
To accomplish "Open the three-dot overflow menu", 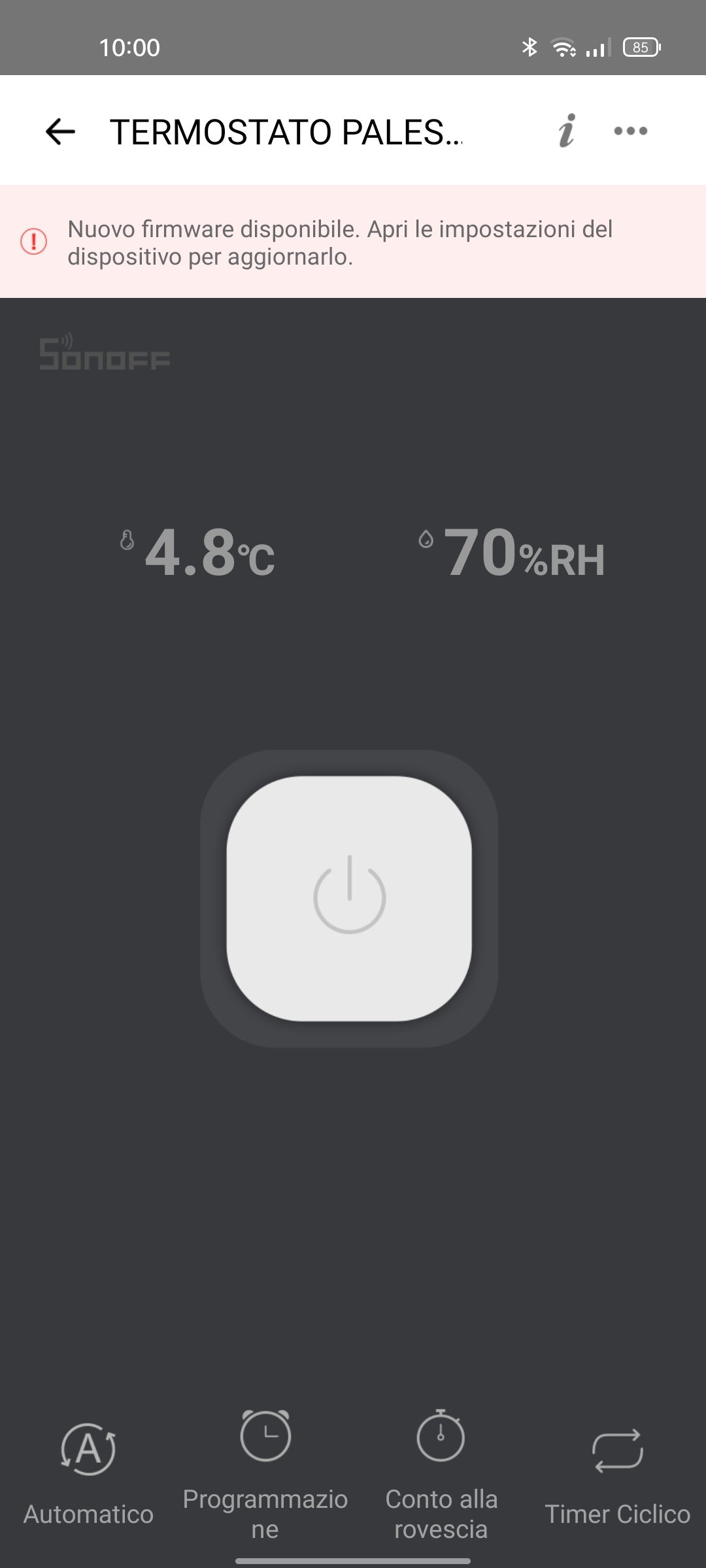I will [x=630, y=131].
